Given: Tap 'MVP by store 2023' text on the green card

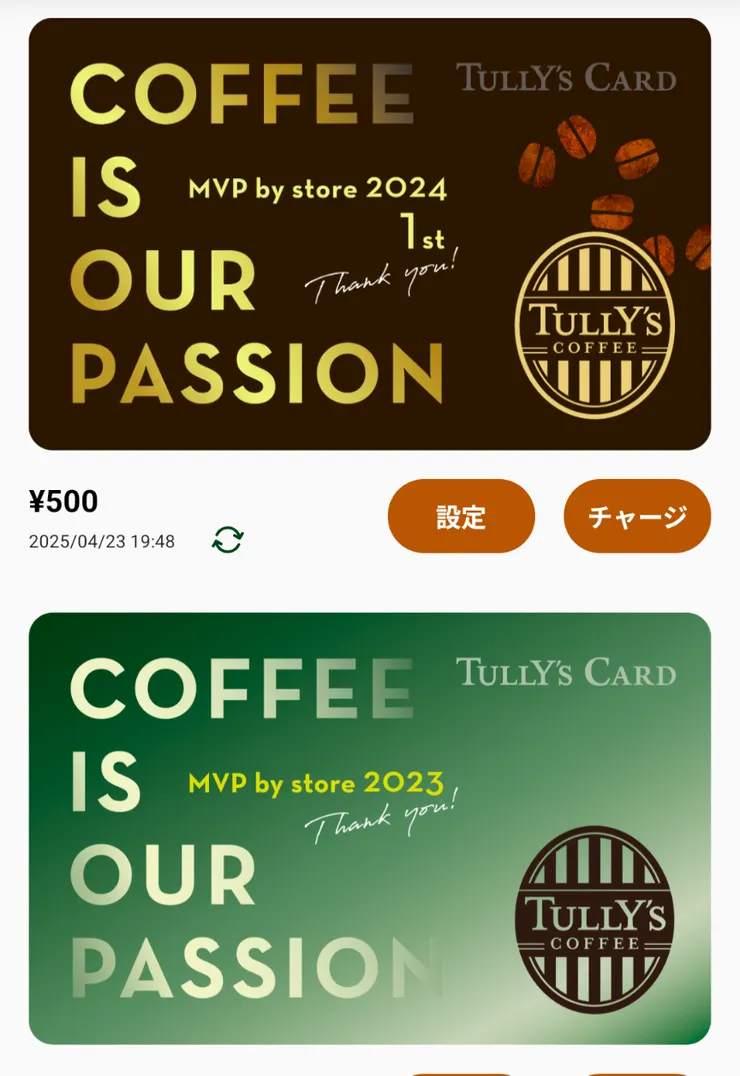Looking at the screenshot, I should (x=315, y=782).
